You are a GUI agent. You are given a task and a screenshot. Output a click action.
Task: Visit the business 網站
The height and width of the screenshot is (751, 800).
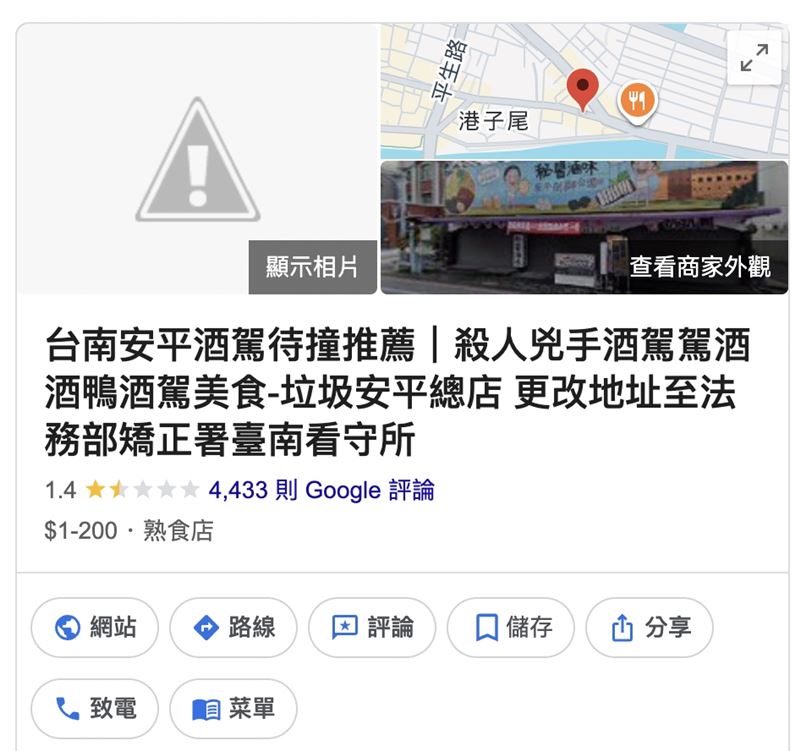pos(95,628)
